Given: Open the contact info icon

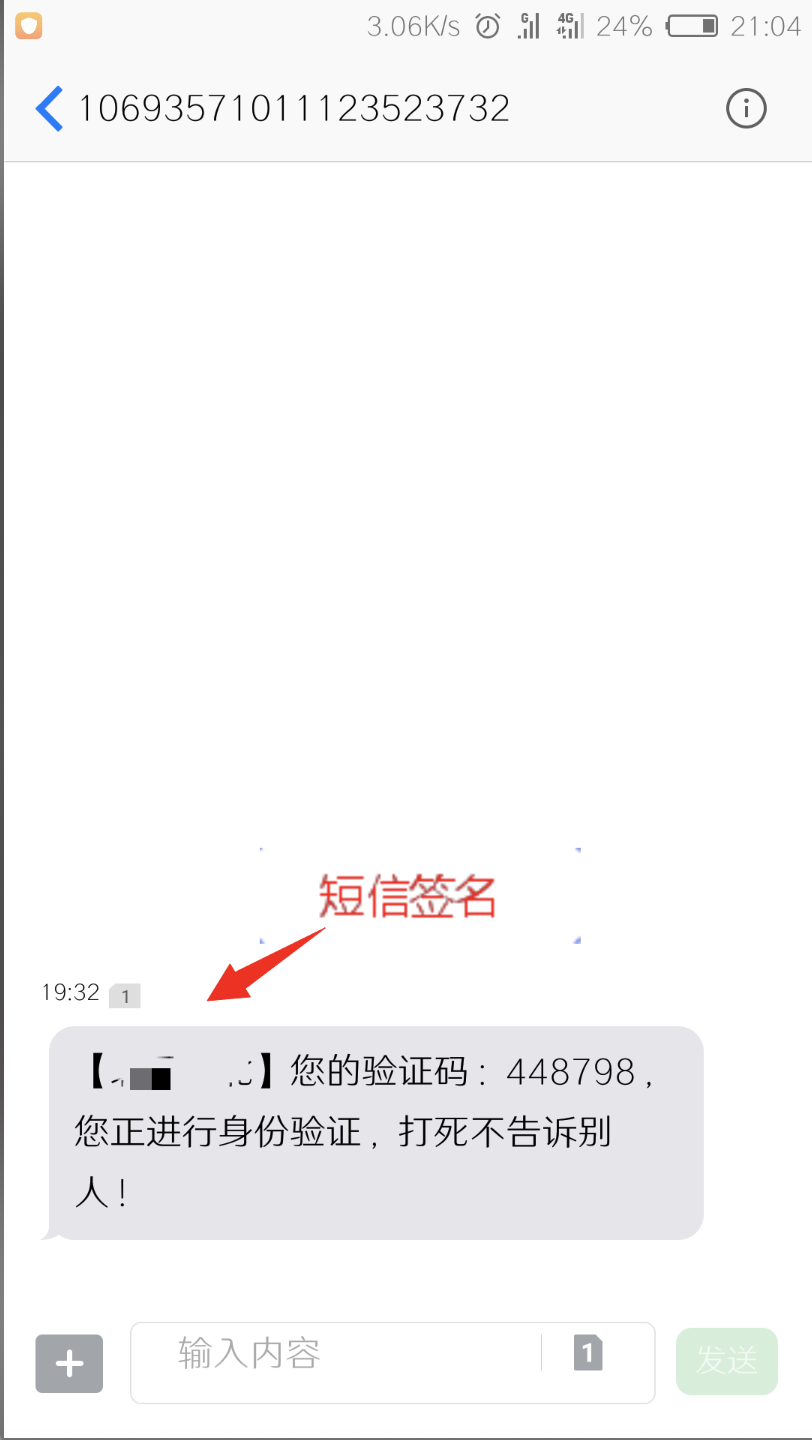Looking at the screenshot, I should (x=745, y=108).
